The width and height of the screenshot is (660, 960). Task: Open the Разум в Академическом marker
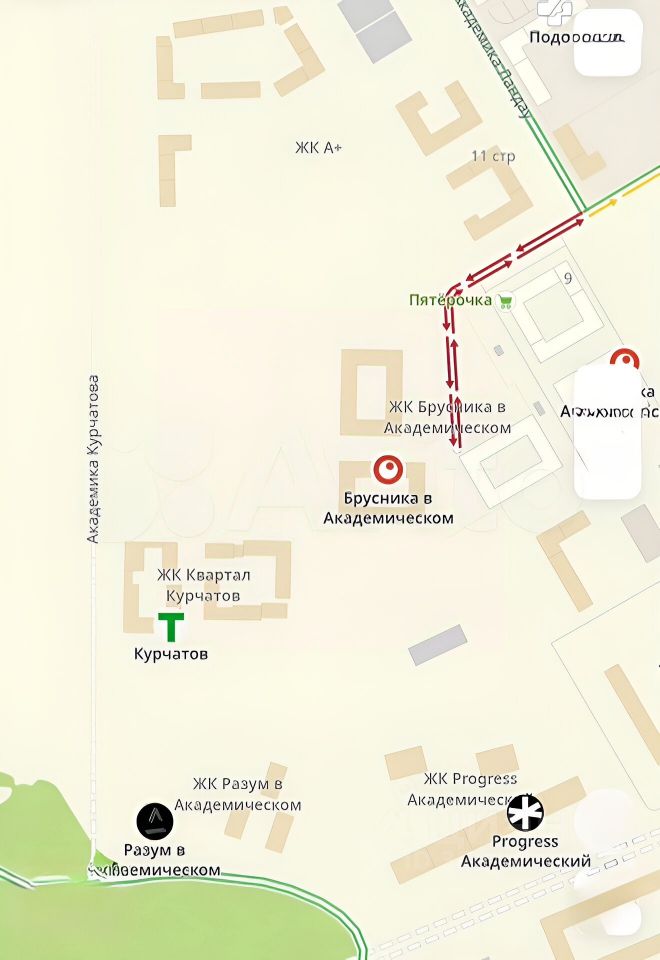pyautogui.click(x=155, y=822)
